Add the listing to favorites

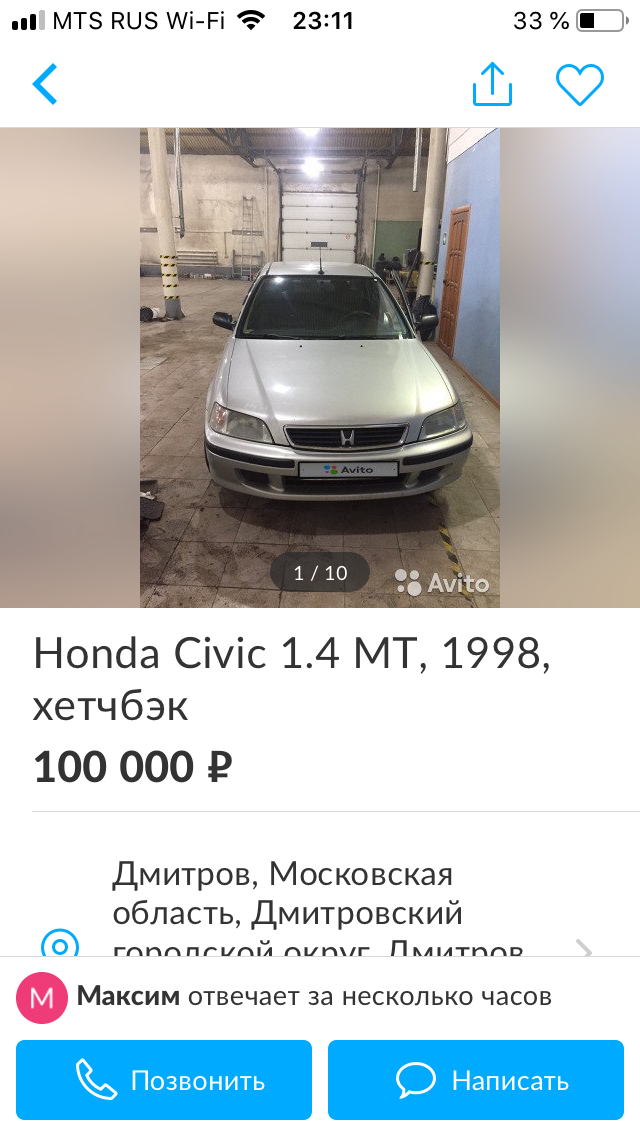point(580,85)
